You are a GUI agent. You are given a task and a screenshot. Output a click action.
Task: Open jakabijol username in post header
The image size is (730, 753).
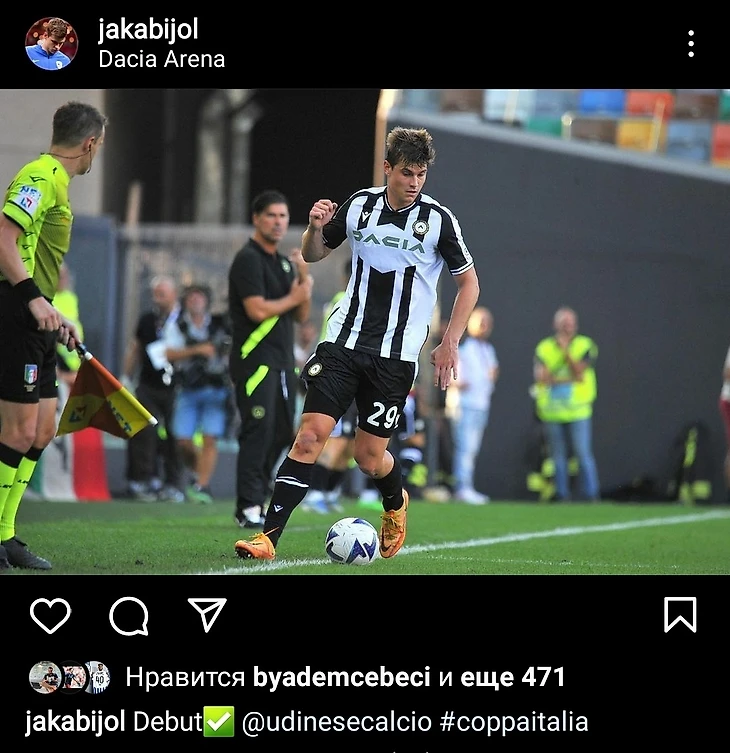click(x=148, y=29)
